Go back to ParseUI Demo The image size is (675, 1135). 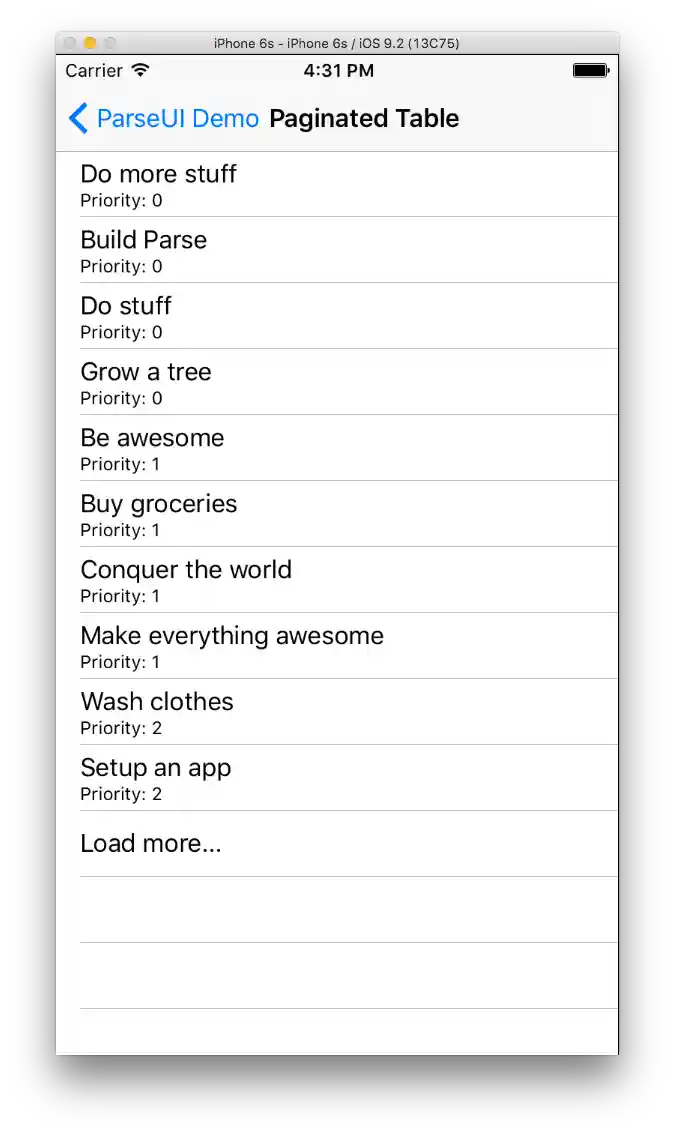click(x=164, y=118)
